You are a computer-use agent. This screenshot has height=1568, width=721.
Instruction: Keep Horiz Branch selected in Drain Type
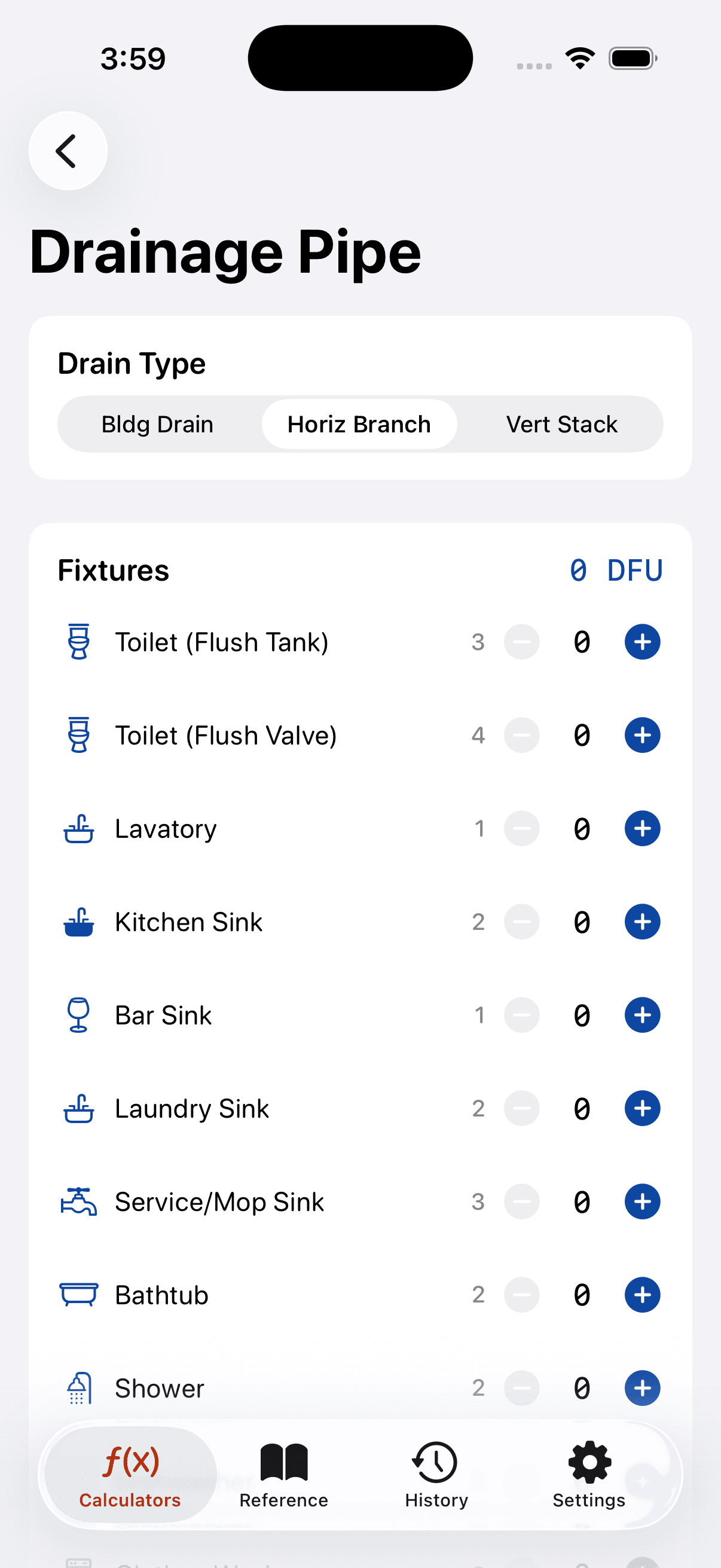pos(359,424)
